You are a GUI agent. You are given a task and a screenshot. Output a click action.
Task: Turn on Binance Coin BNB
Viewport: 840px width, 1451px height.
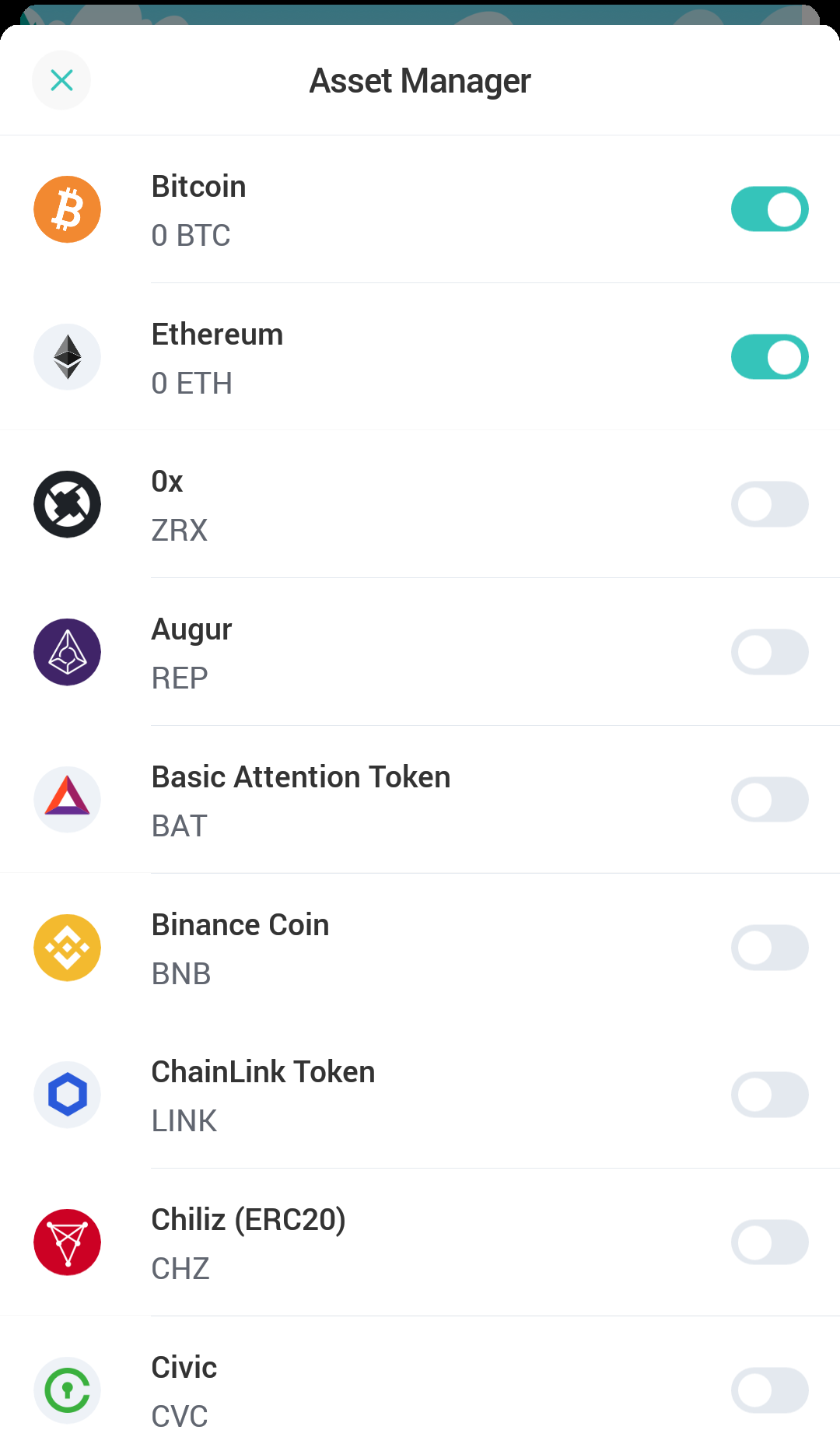point(769,948)
